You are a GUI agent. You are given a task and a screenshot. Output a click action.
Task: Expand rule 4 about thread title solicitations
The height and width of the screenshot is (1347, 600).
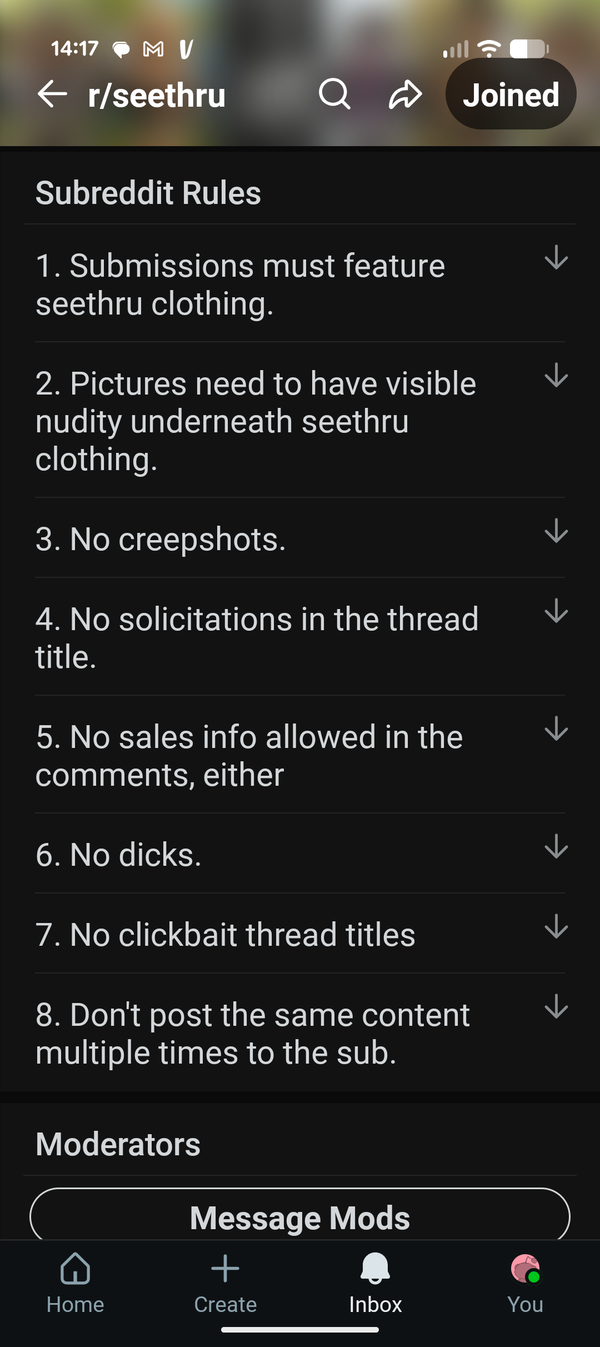pos(556,612)
